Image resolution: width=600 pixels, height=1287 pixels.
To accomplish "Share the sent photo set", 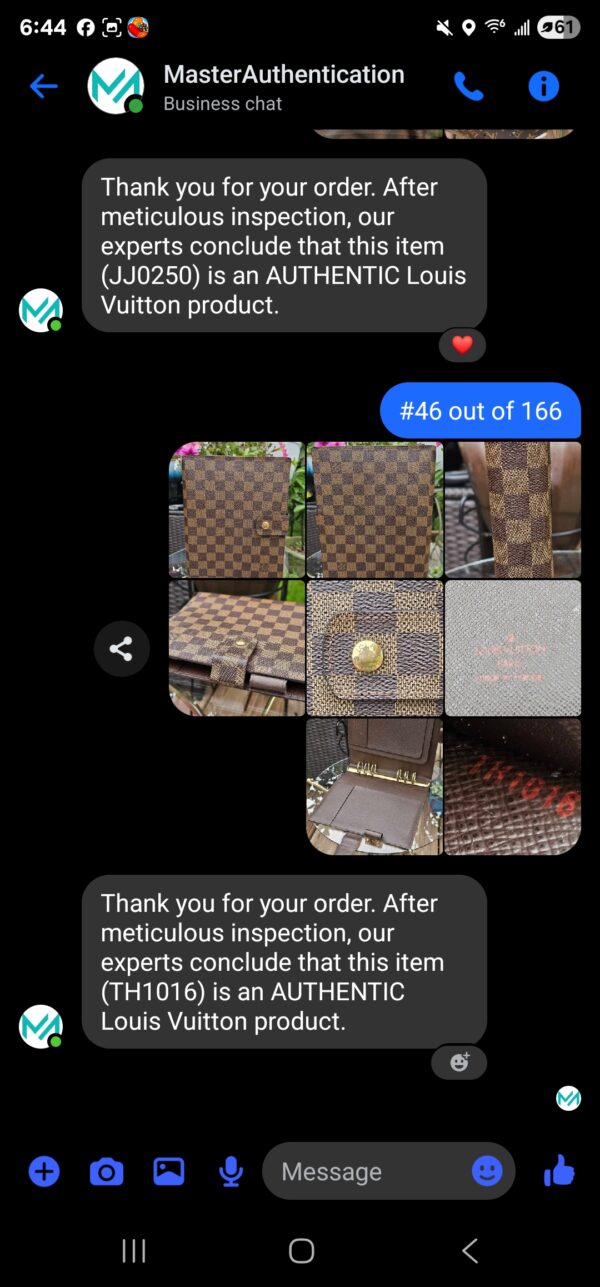I will point(121,649).
